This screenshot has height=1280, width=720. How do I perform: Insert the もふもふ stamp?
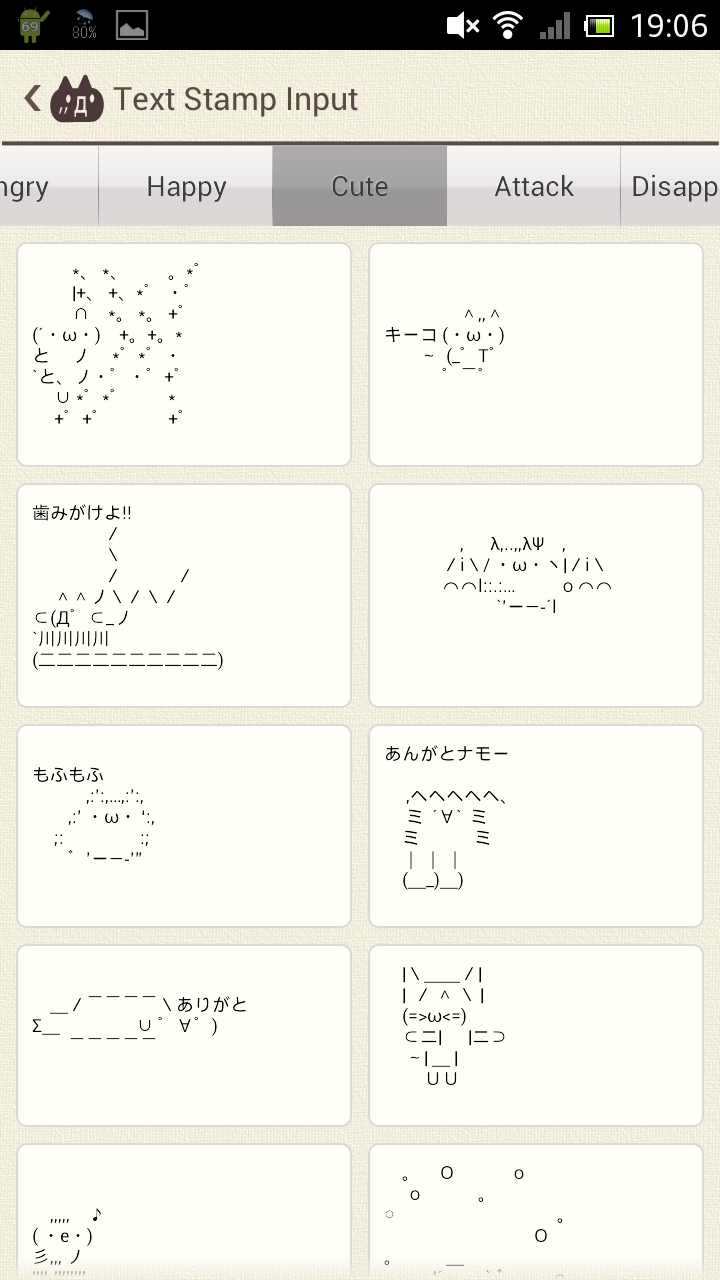pos(184,826)
